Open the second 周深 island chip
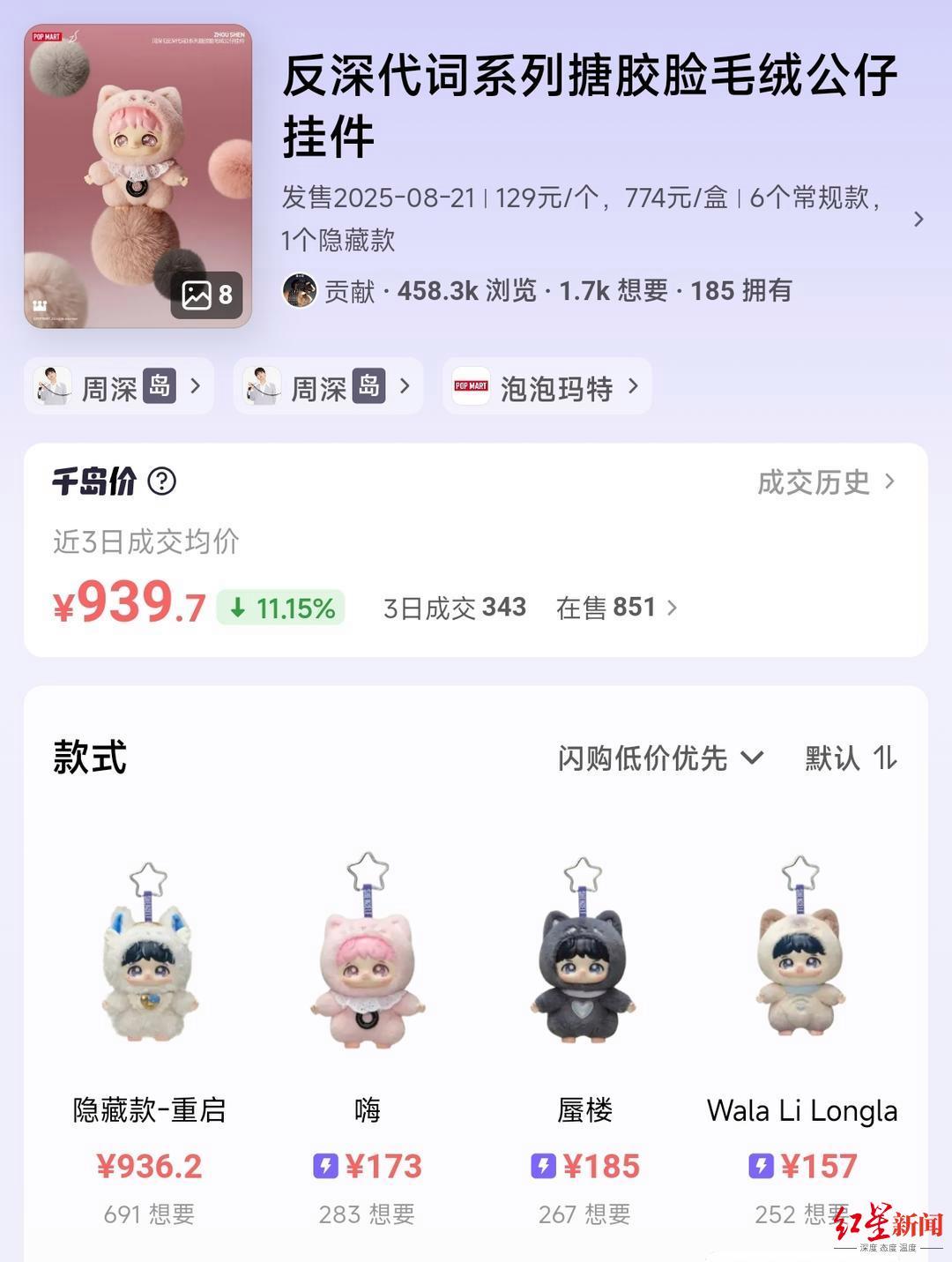Screen dimensions: 952x1262 (x=327, y=386)
